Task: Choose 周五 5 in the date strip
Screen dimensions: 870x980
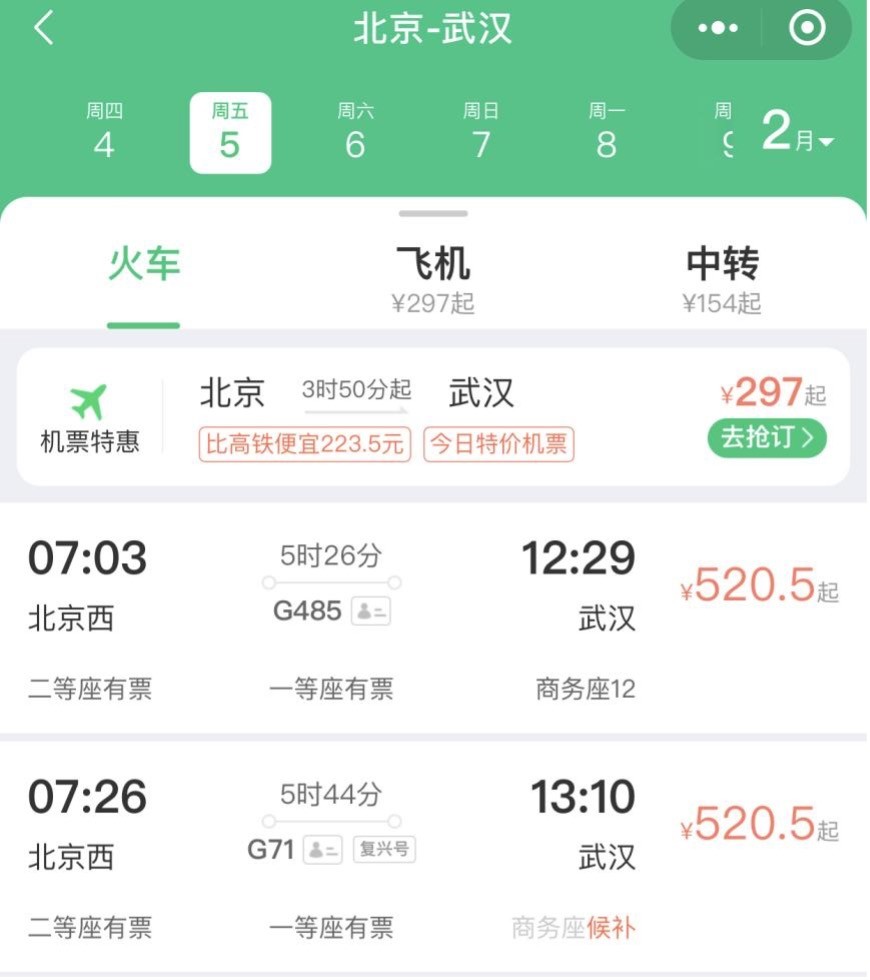Action: [230, 133]
